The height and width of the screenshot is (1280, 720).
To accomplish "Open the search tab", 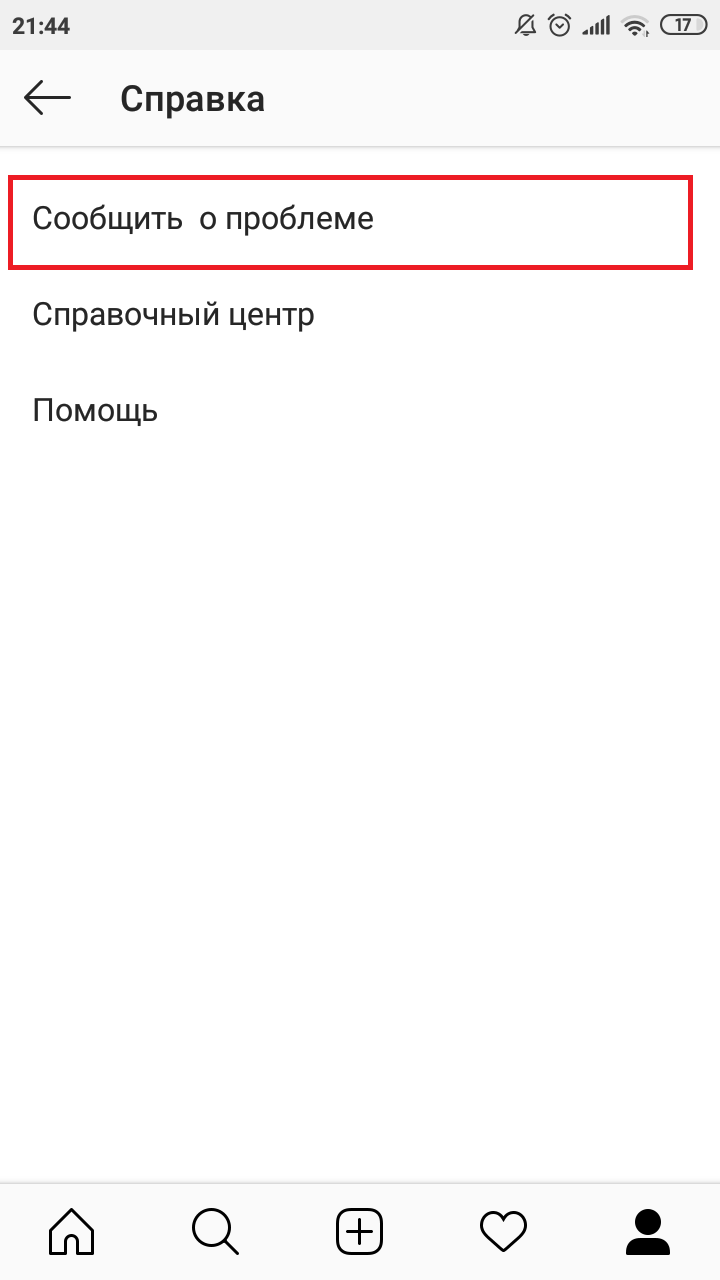I will click(216, 1231).
